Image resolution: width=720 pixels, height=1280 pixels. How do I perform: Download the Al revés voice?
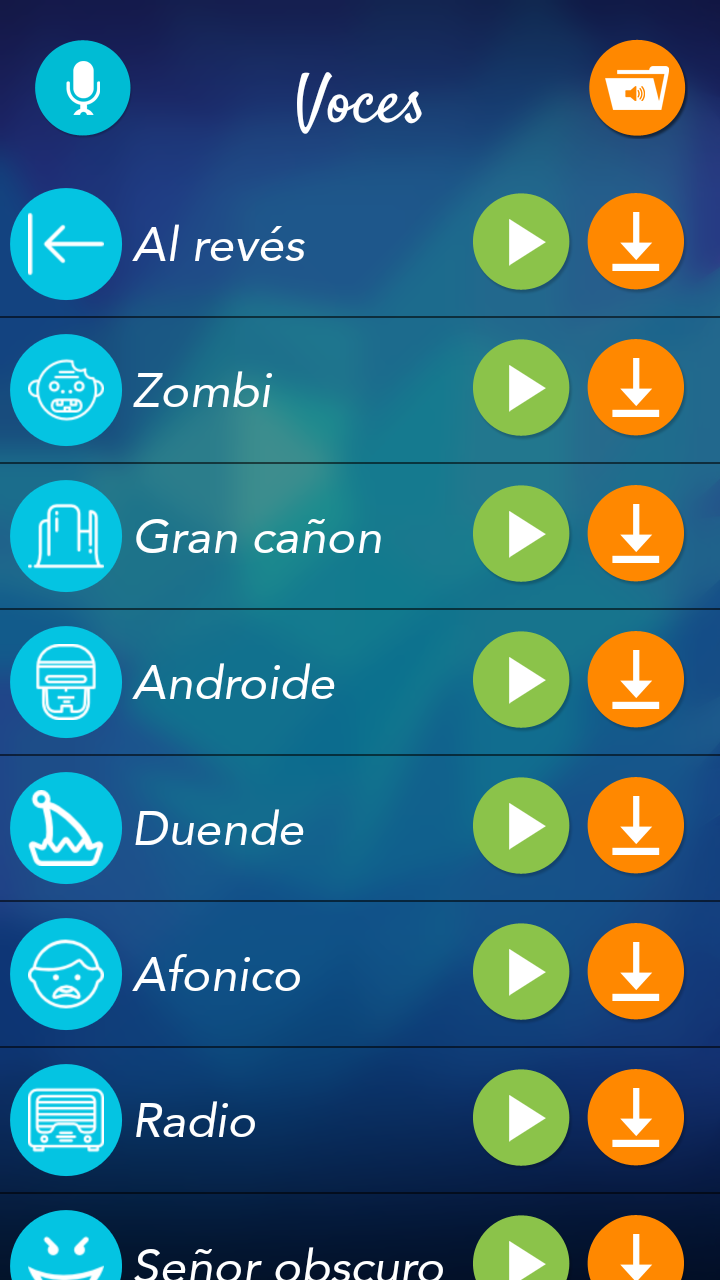(636, 242)
